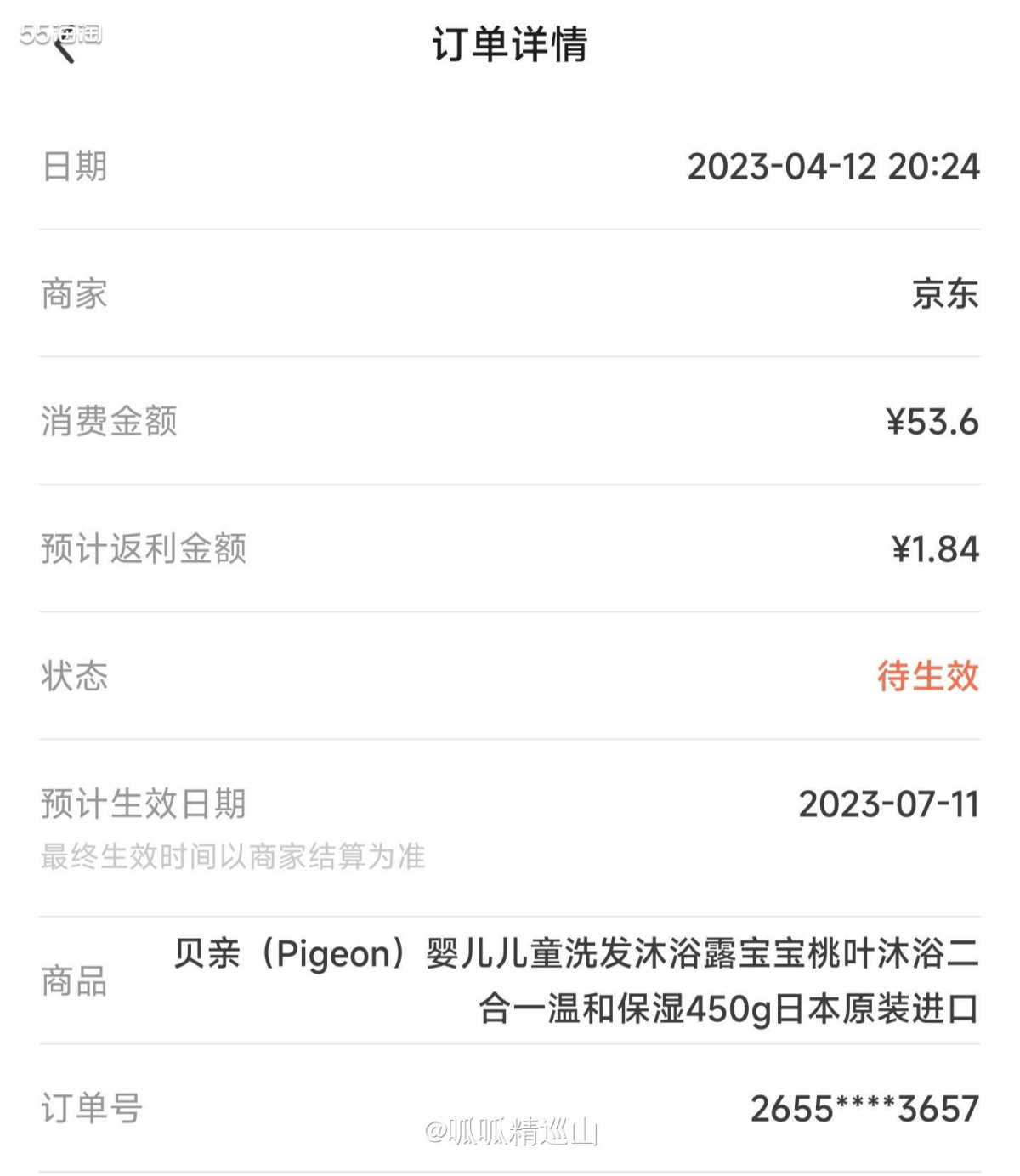Click the 订单详情 page title

pyautogui.click(x=510, y=44)
